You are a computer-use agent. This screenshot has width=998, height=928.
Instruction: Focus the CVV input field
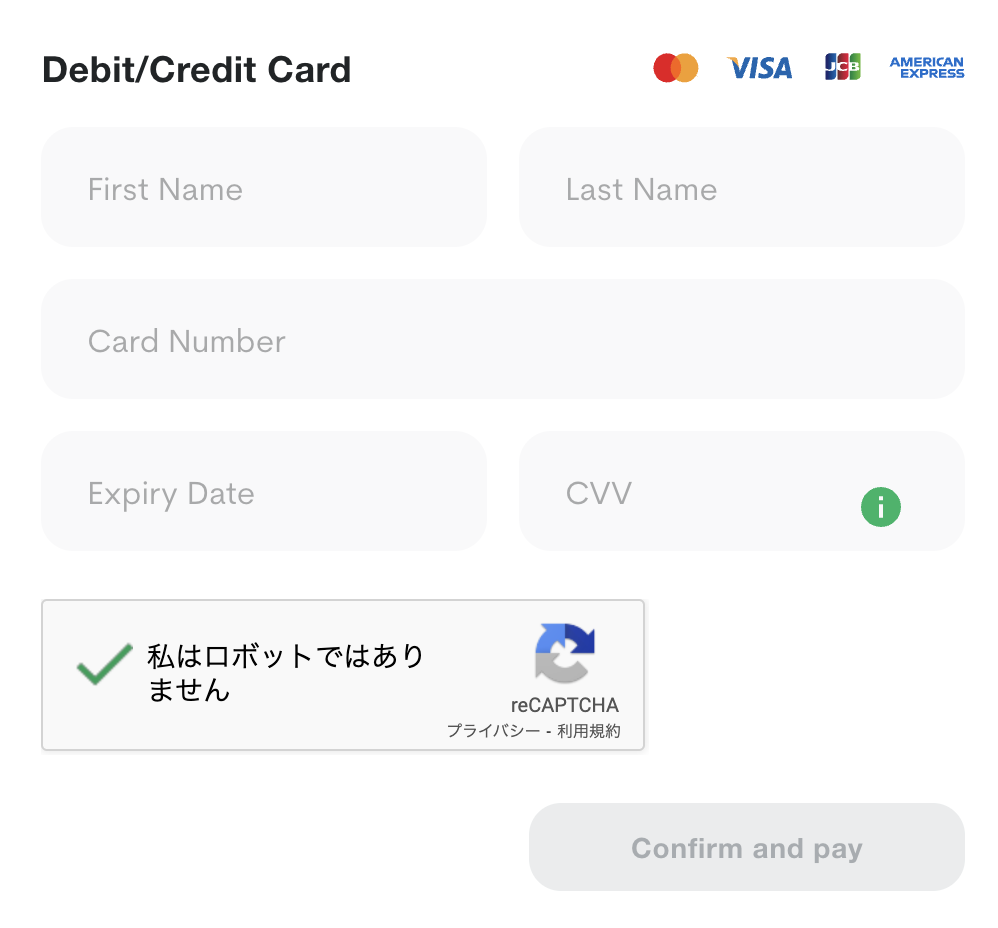point(690,492)
